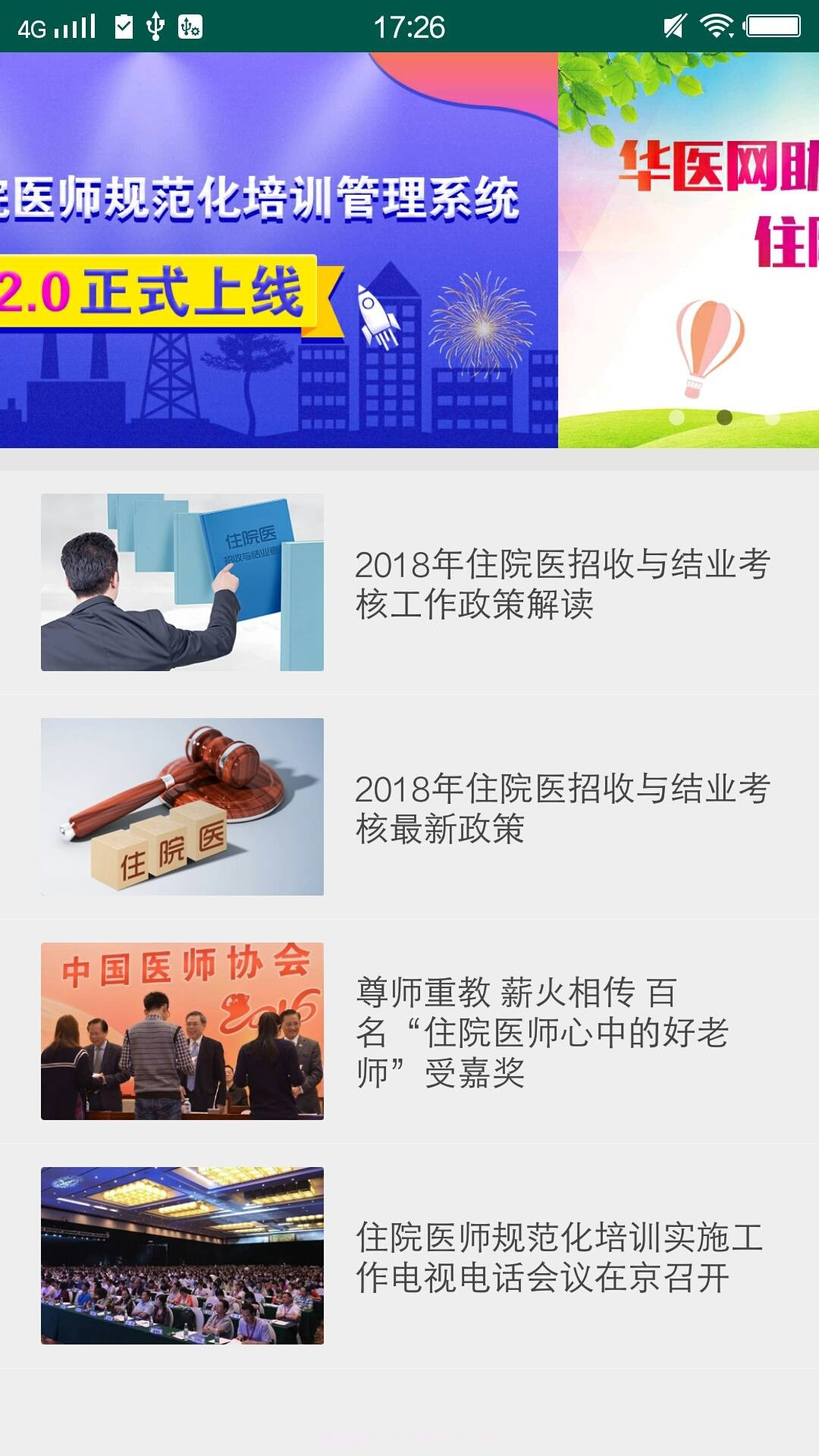
Task: Select the first carousel pagination dot
Action: click(x=677, y=417)
